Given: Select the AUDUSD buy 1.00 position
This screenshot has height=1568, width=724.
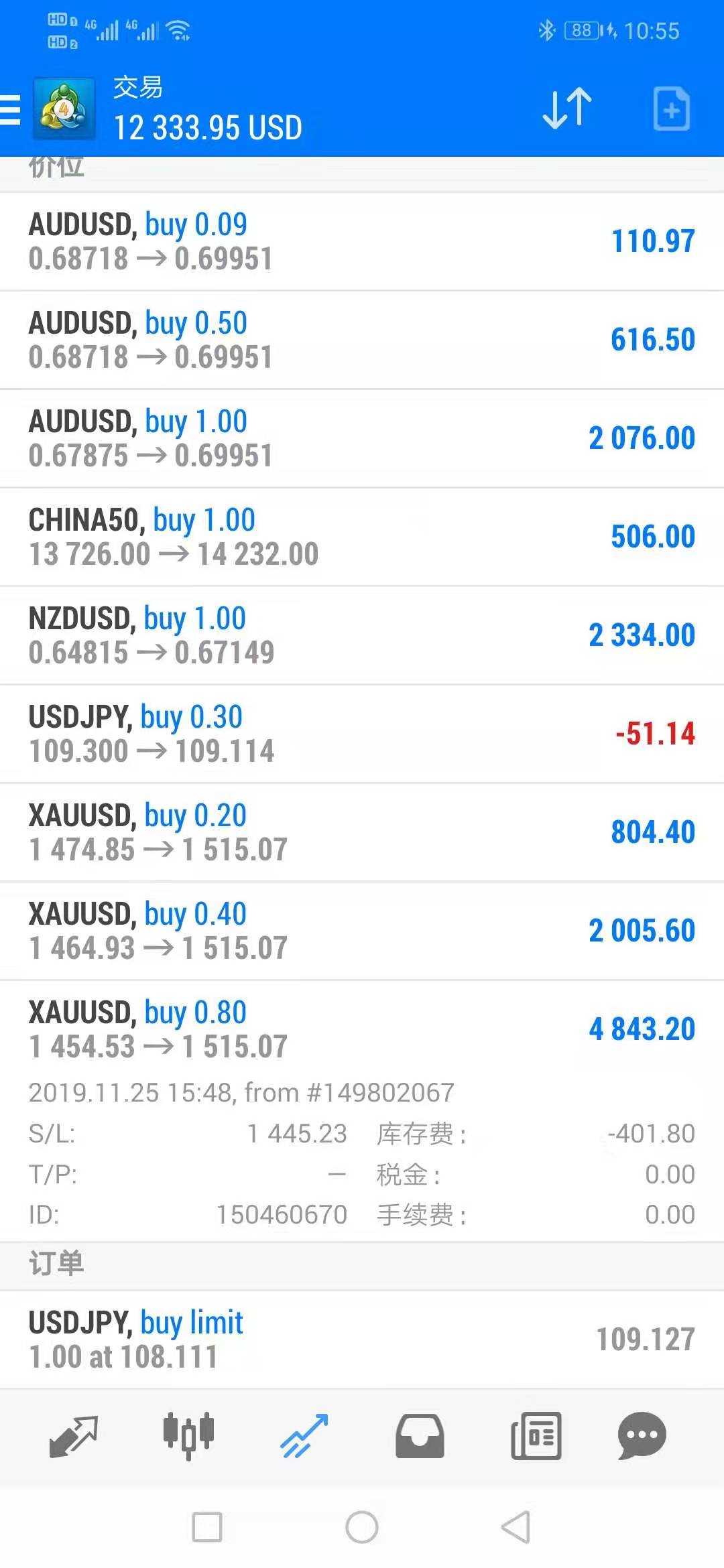Looking at the screenshot, I should click(362, 438).
